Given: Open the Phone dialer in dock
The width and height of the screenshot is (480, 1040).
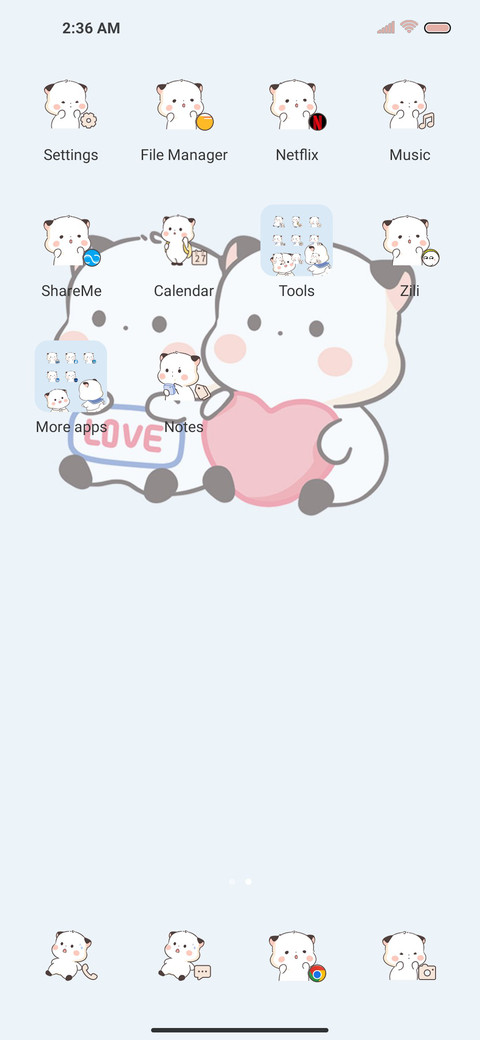Looking at the screenshot, I should coord(72,956).
